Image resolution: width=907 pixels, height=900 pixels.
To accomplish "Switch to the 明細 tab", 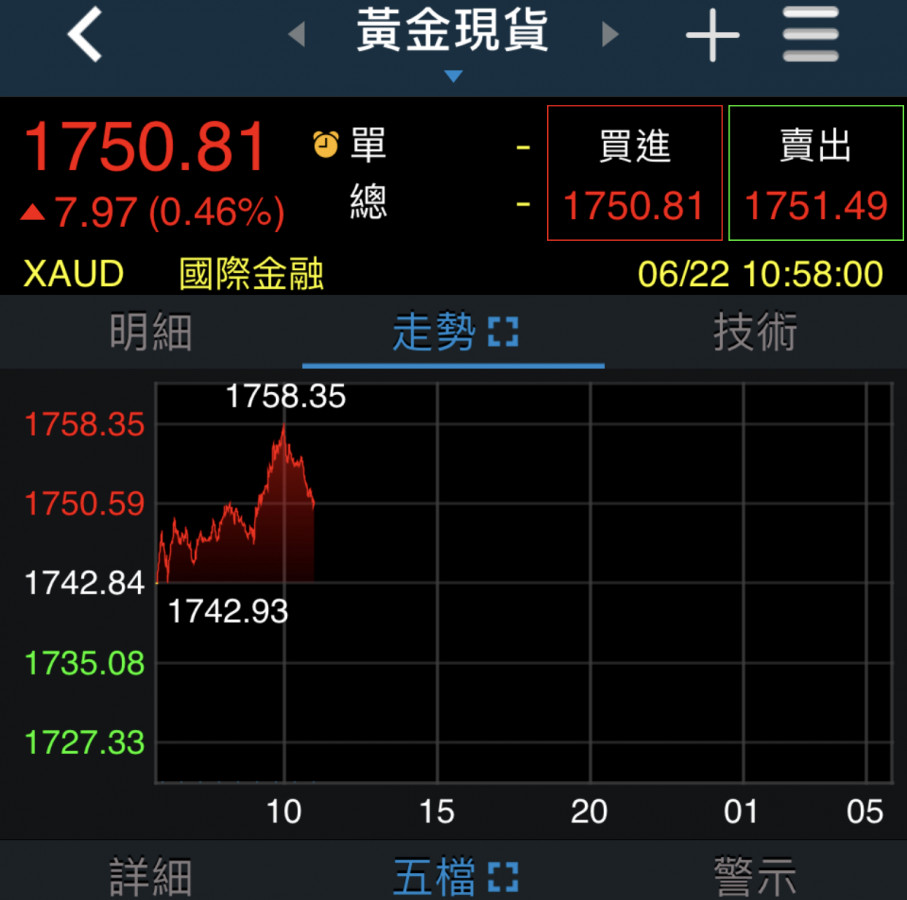I will coord(150,332).
